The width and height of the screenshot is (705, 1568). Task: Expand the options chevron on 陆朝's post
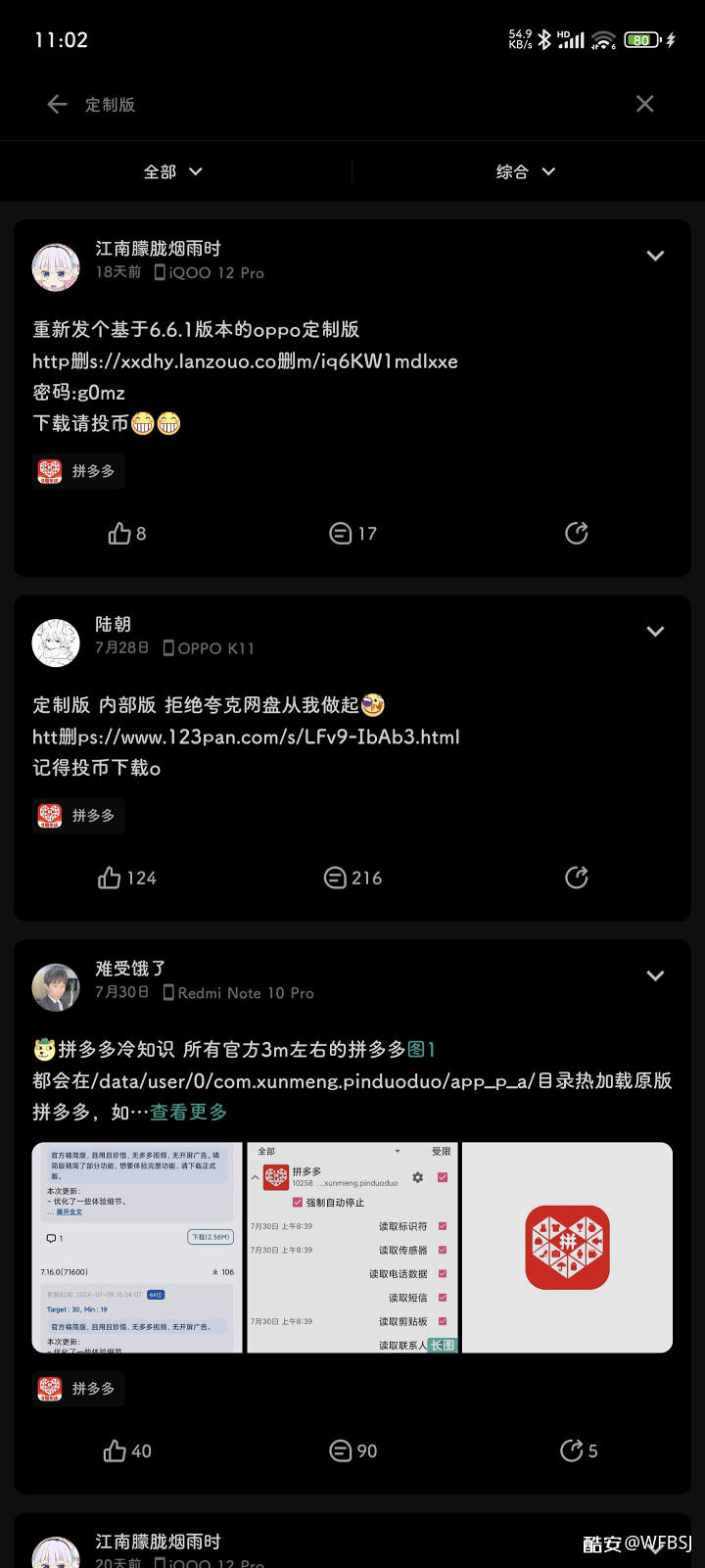(x=655, y=632)
